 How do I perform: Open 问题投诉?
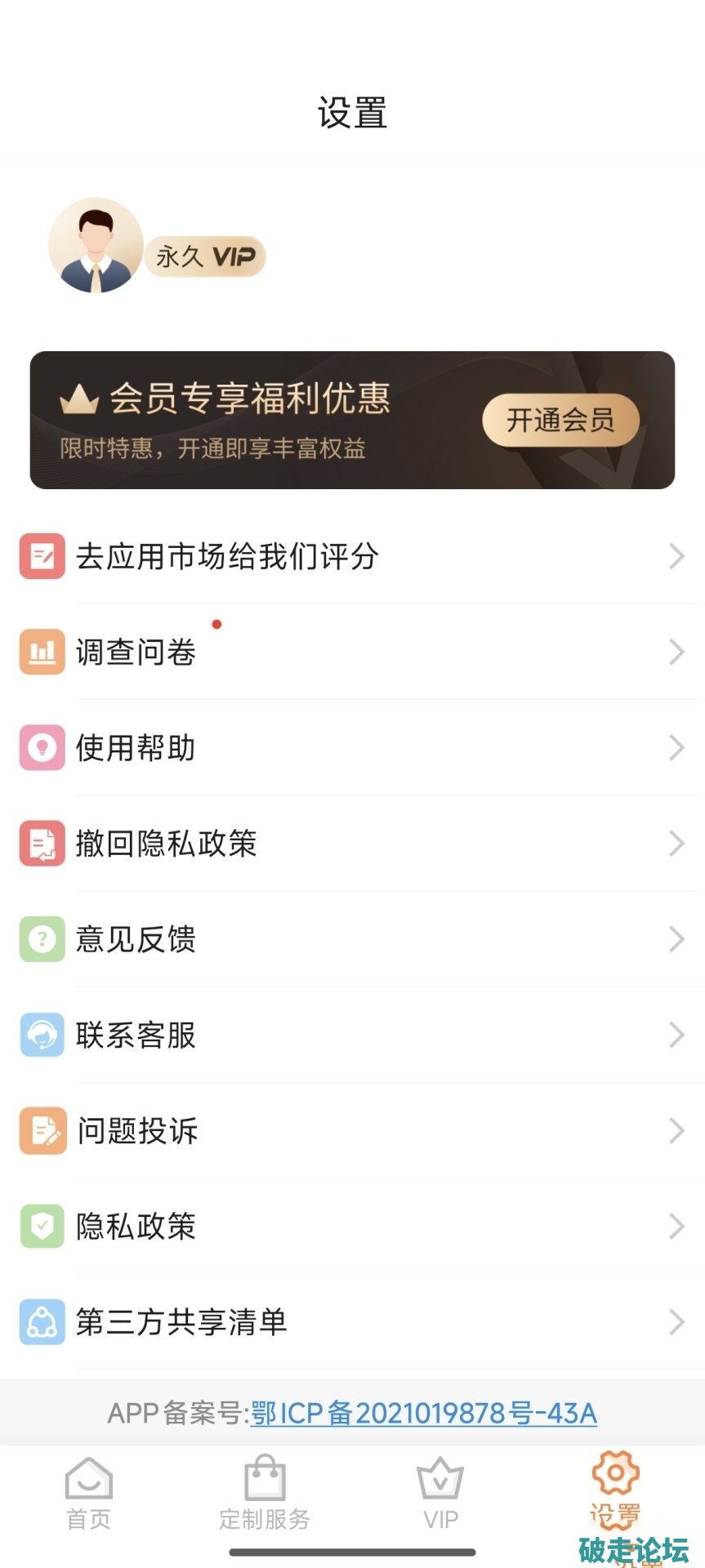click(352, 1129)
